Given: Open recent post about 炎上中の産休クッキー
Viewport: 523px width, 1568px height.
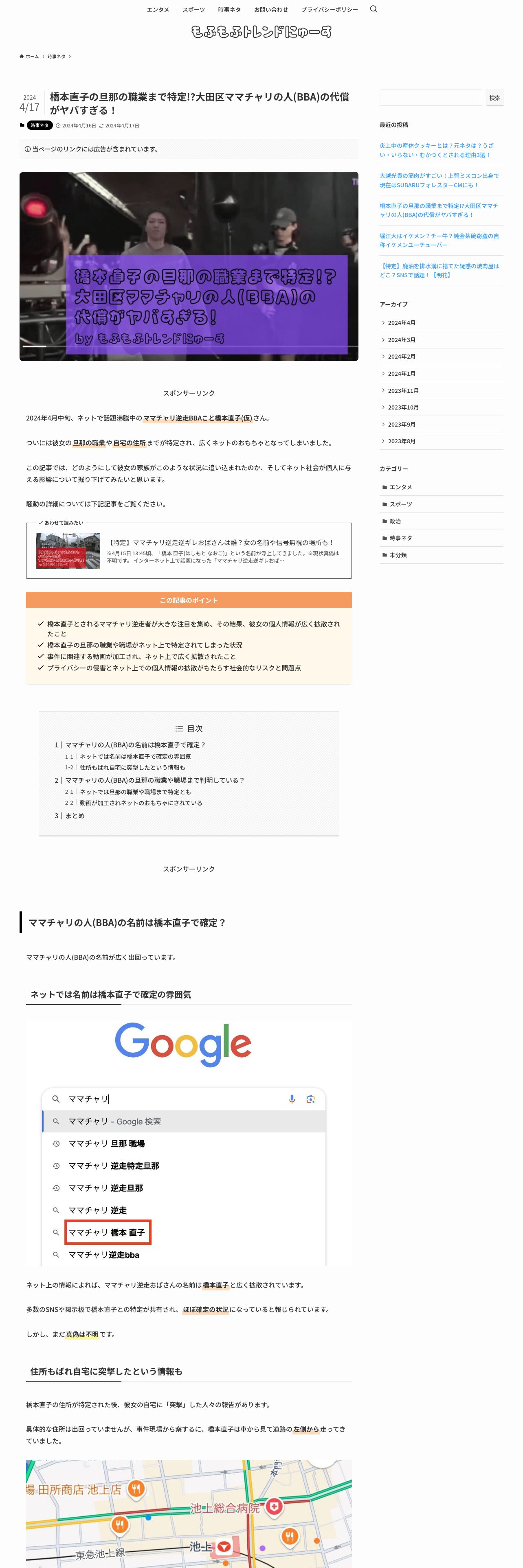Looking at the screenshot, I should pyautogui.click(x=437, y=150).
